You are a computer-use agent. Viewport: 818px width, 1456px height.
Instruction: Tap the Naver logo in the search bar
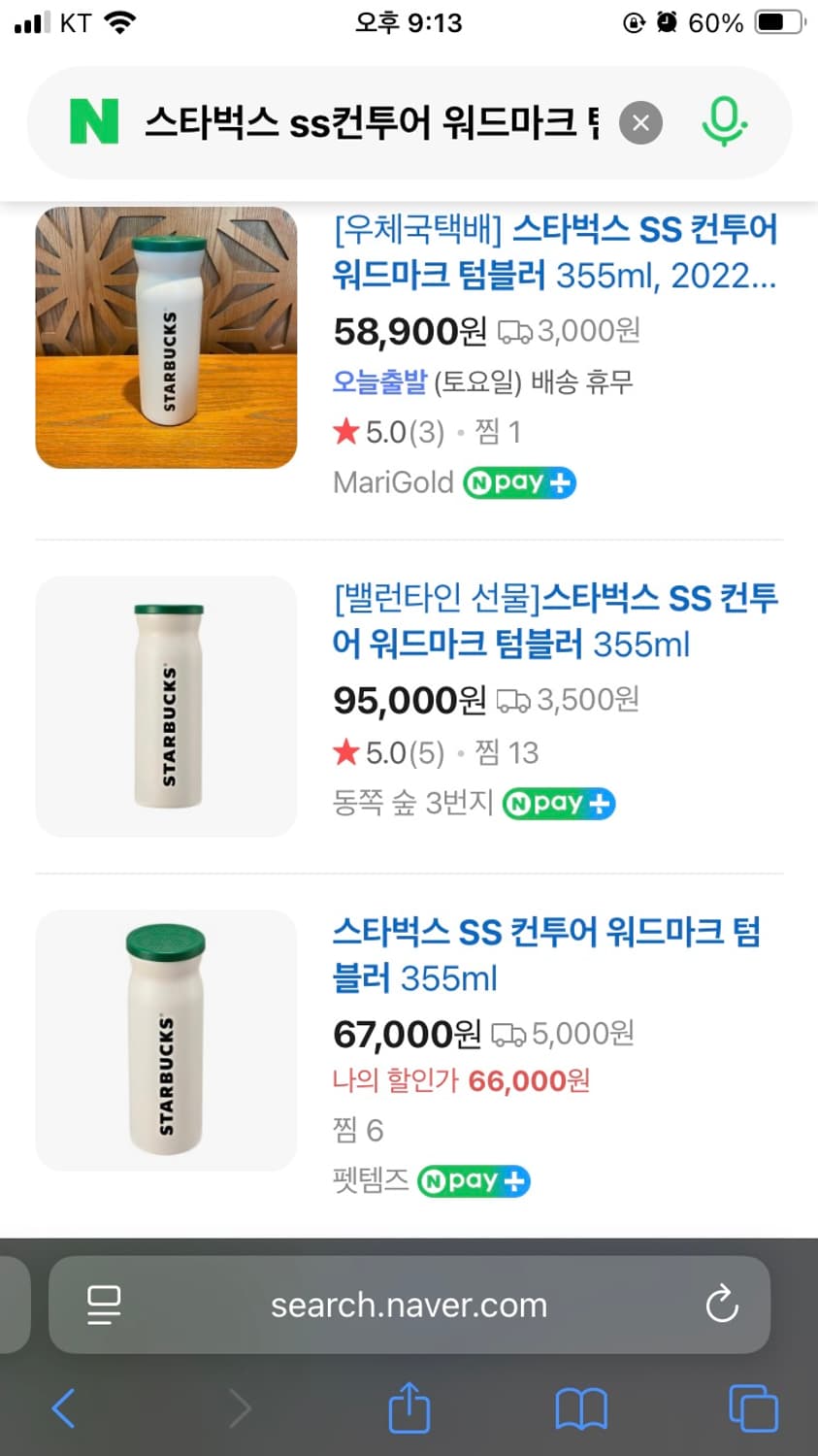pos(94,122)
